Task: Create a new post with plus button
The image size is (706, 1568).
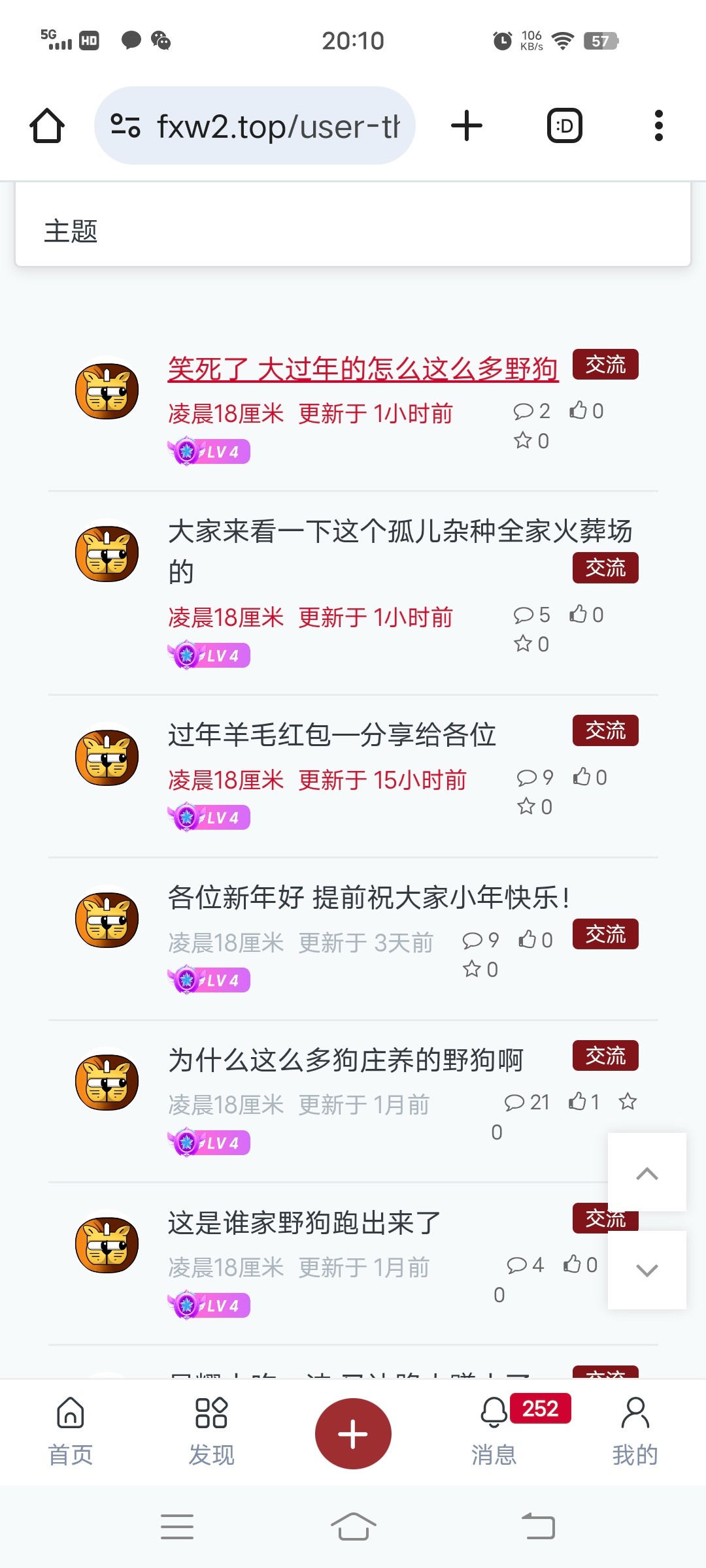Action: [353, 1433]
